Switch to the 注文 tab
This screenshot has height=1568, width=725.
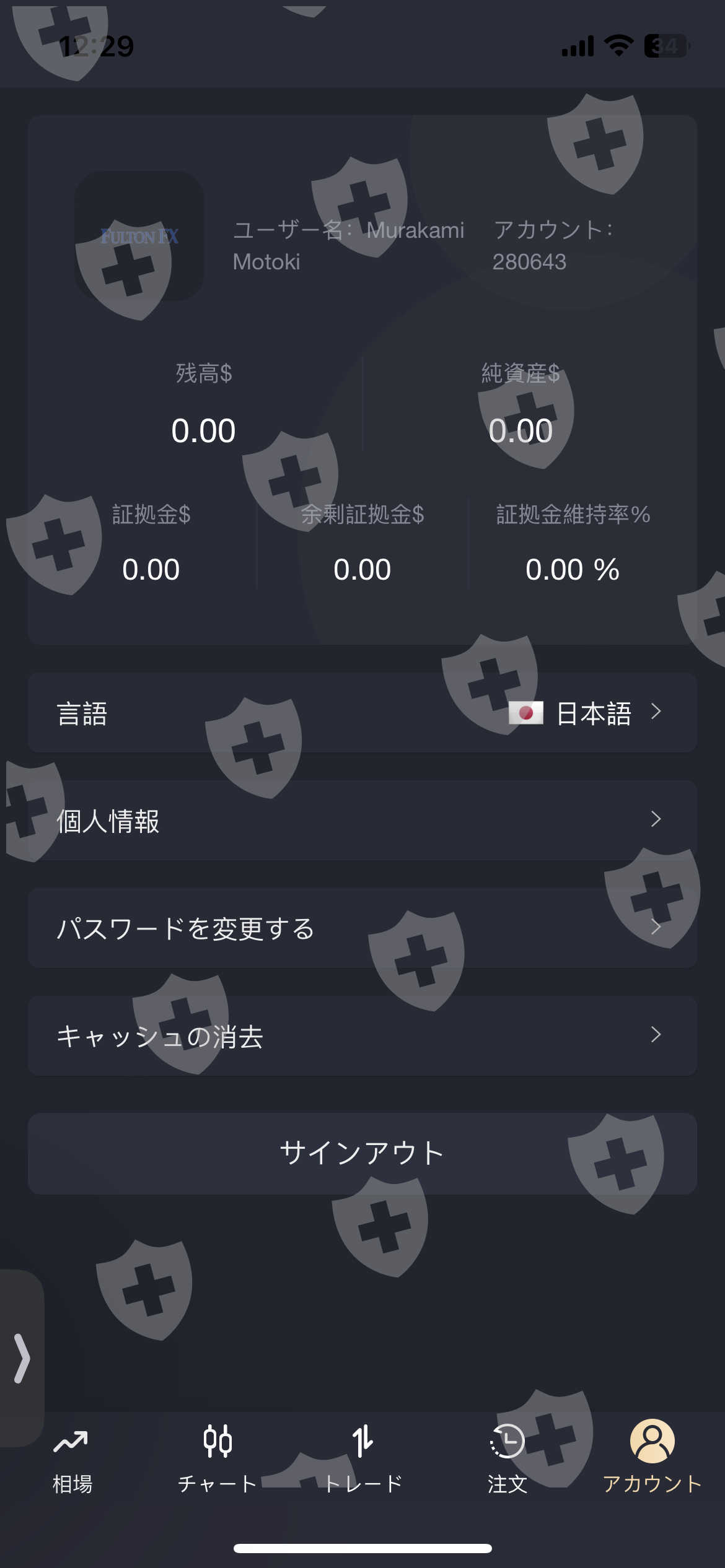507,1459
